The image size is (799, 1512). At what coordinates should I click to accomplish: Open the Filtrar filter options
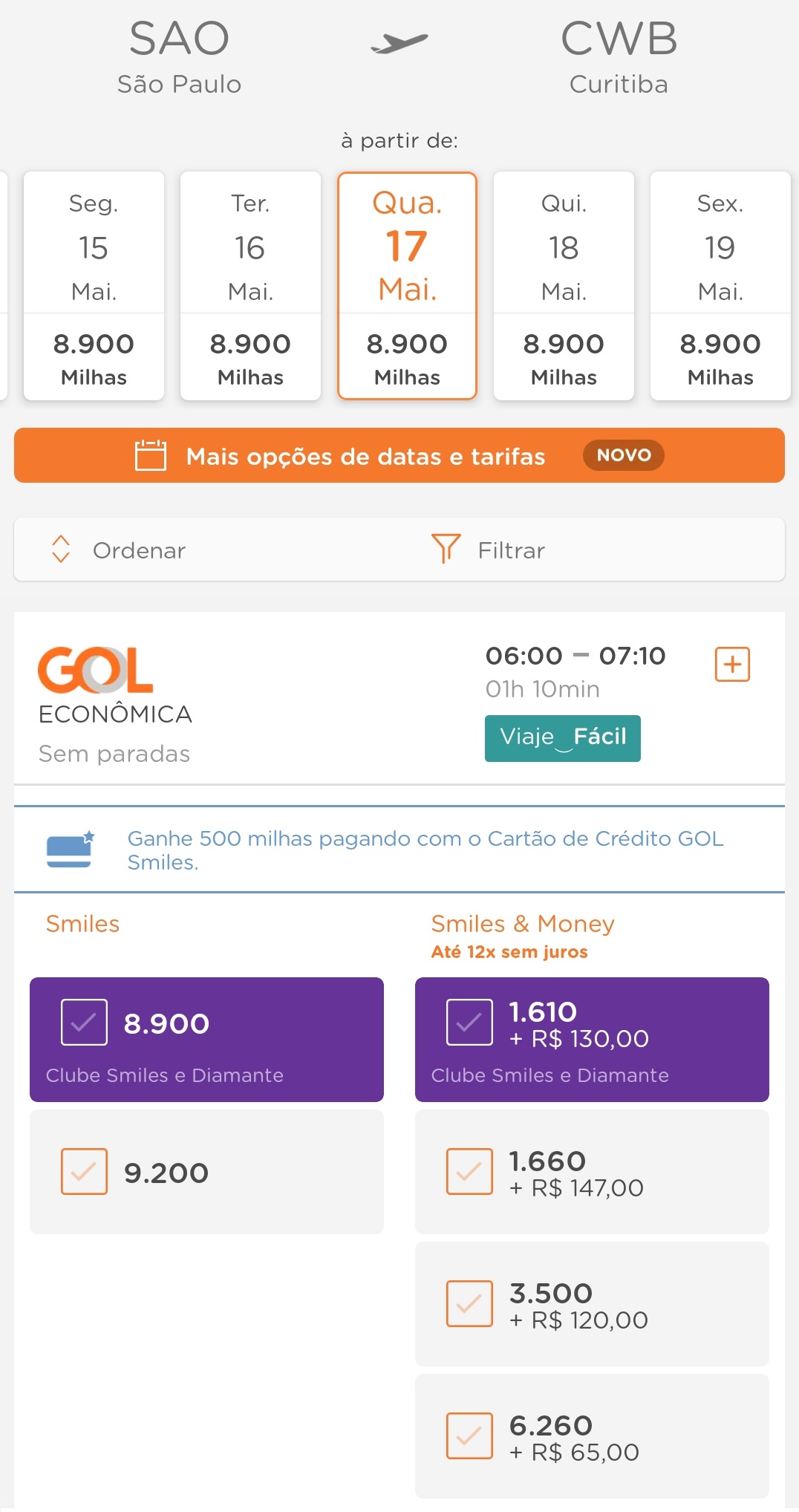click(490, 550)
